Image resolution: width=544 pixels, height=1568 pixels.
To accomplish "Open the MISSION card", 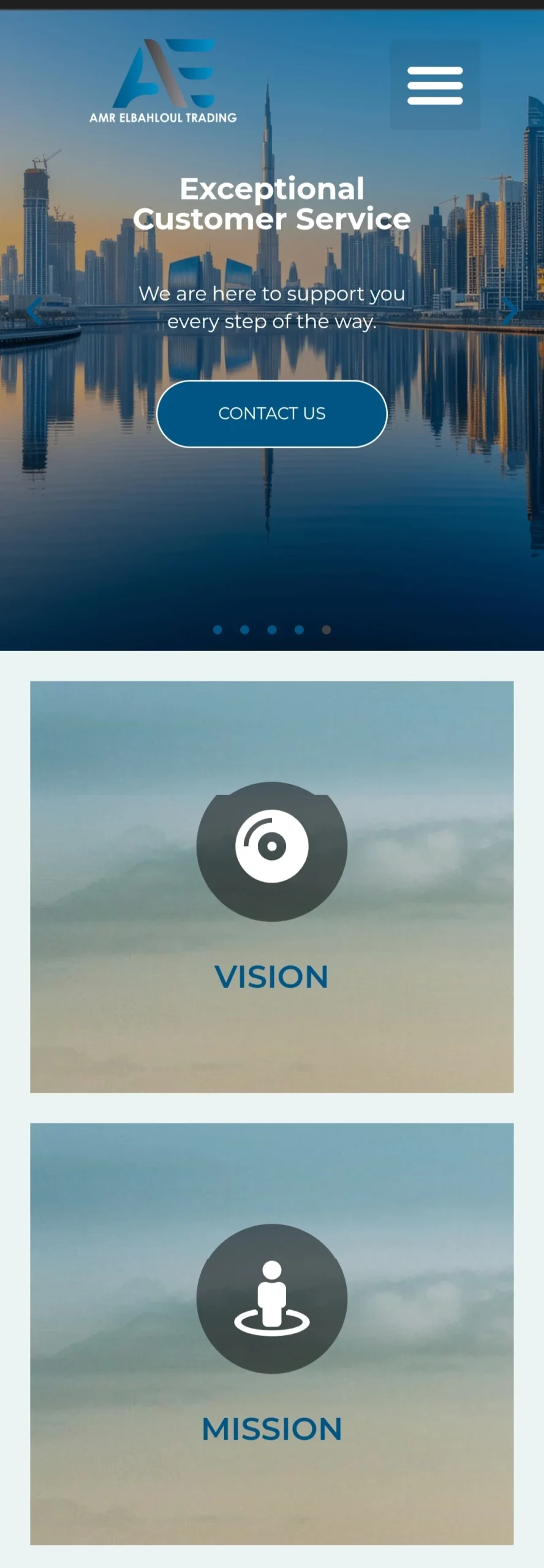I will coord(272,1334).
